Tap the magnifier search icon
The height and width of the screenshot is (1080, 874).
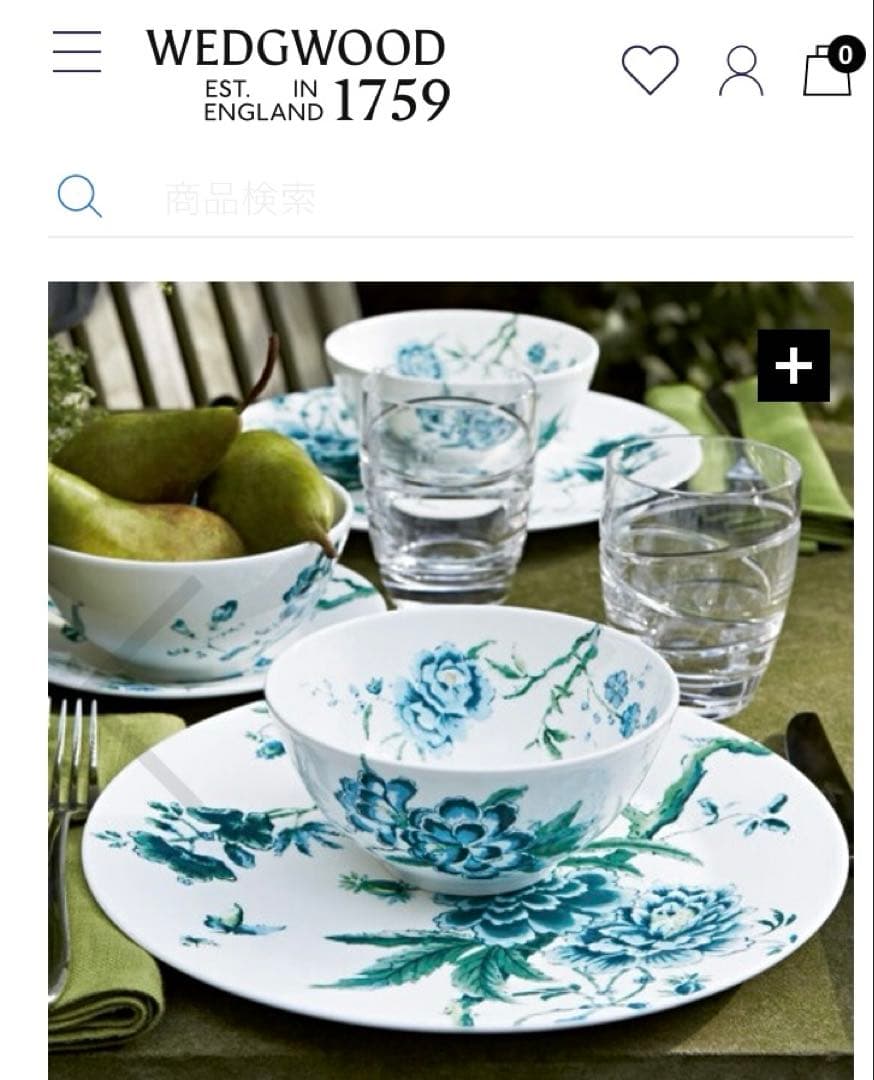coord(79,197)
